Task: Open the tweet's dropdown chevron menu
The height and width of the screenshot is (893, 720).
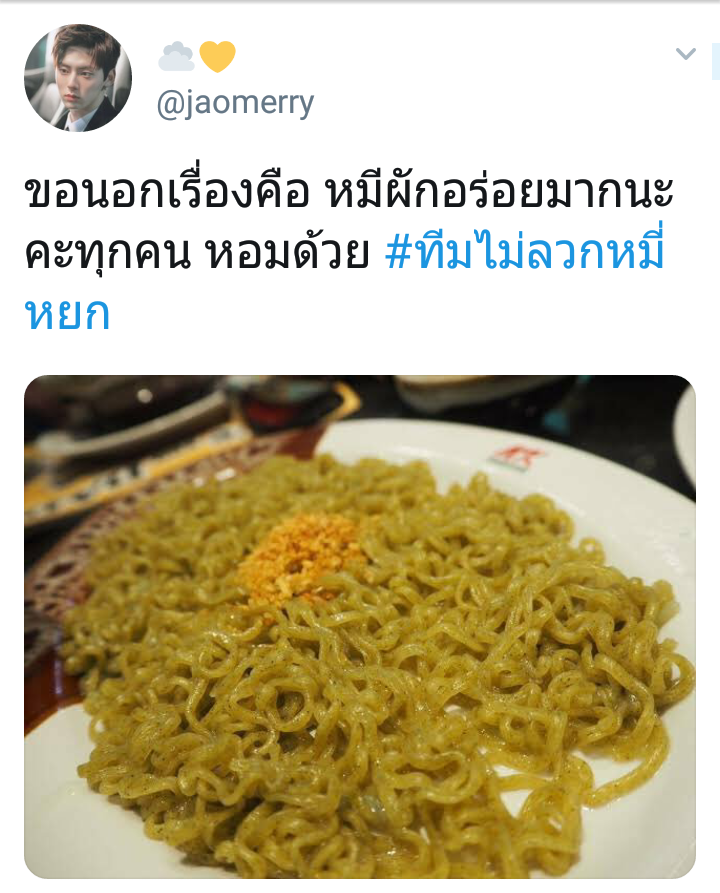Action: [685, 54]
